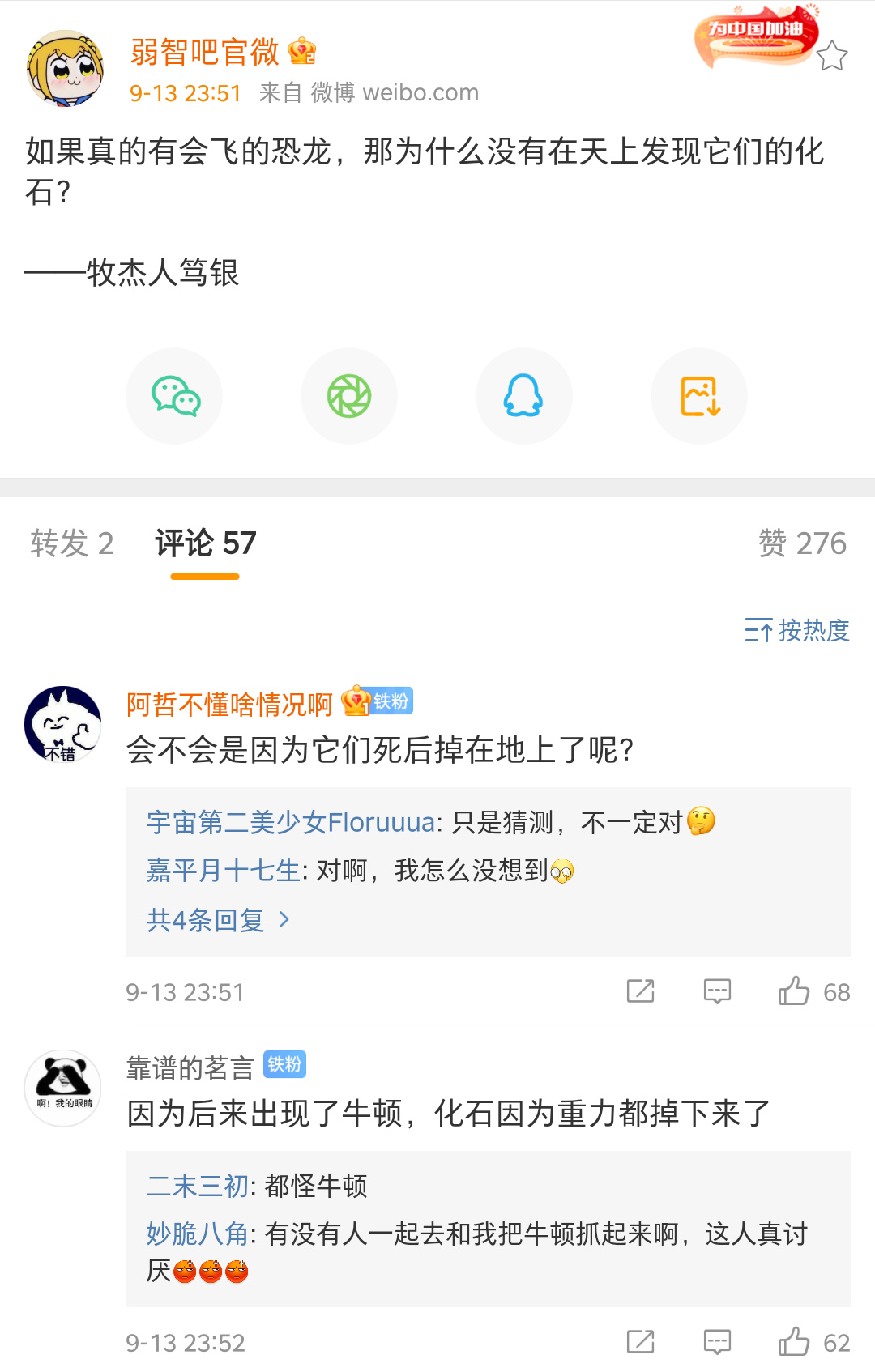Repost 阿哲不懂啥情况啊's comment
875x1372 pixels.
640,991
